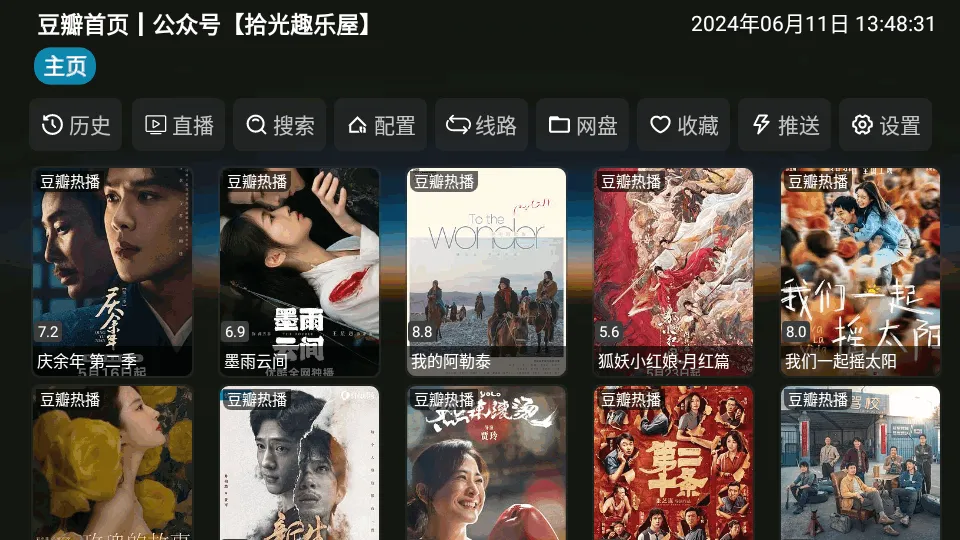Open 历史 viewing history

76,125
